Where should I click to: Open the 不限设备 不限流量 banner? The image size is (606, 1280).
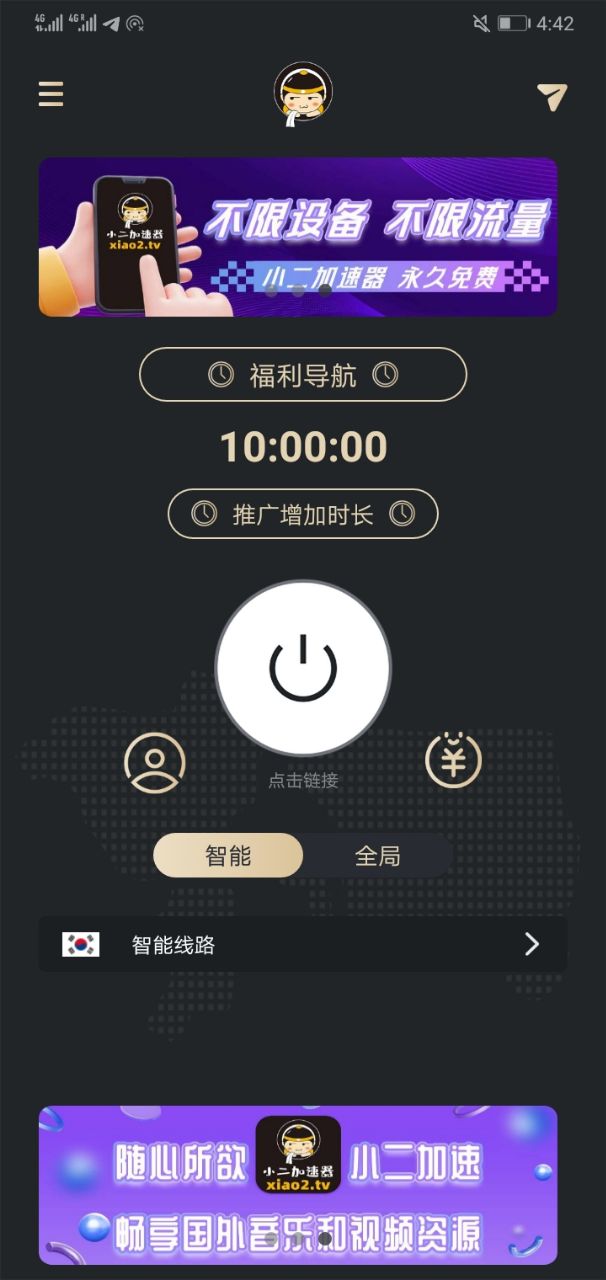pyautogui.click(x=298, y=237)
